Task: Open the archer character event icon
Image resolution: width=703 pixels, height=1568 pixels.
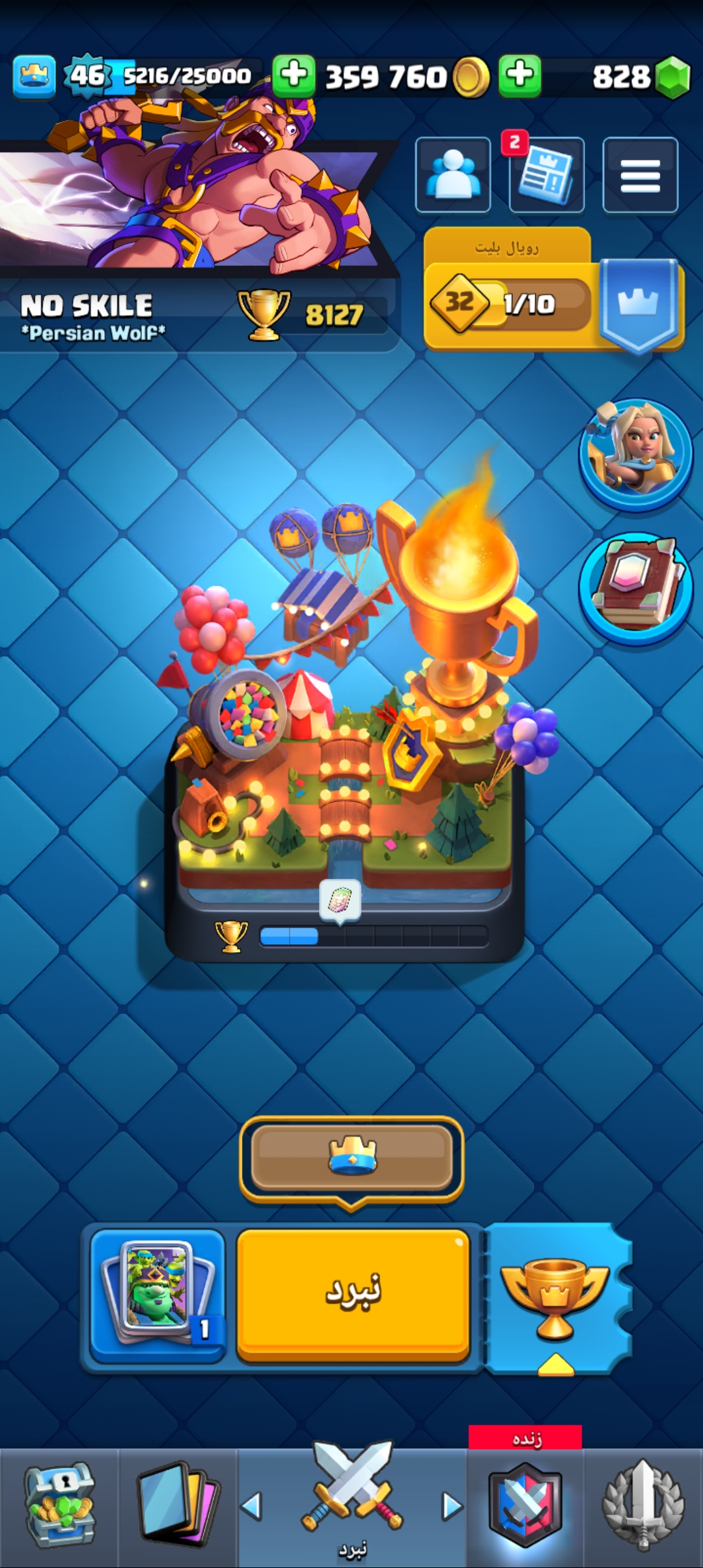Action: click(635, 454)
